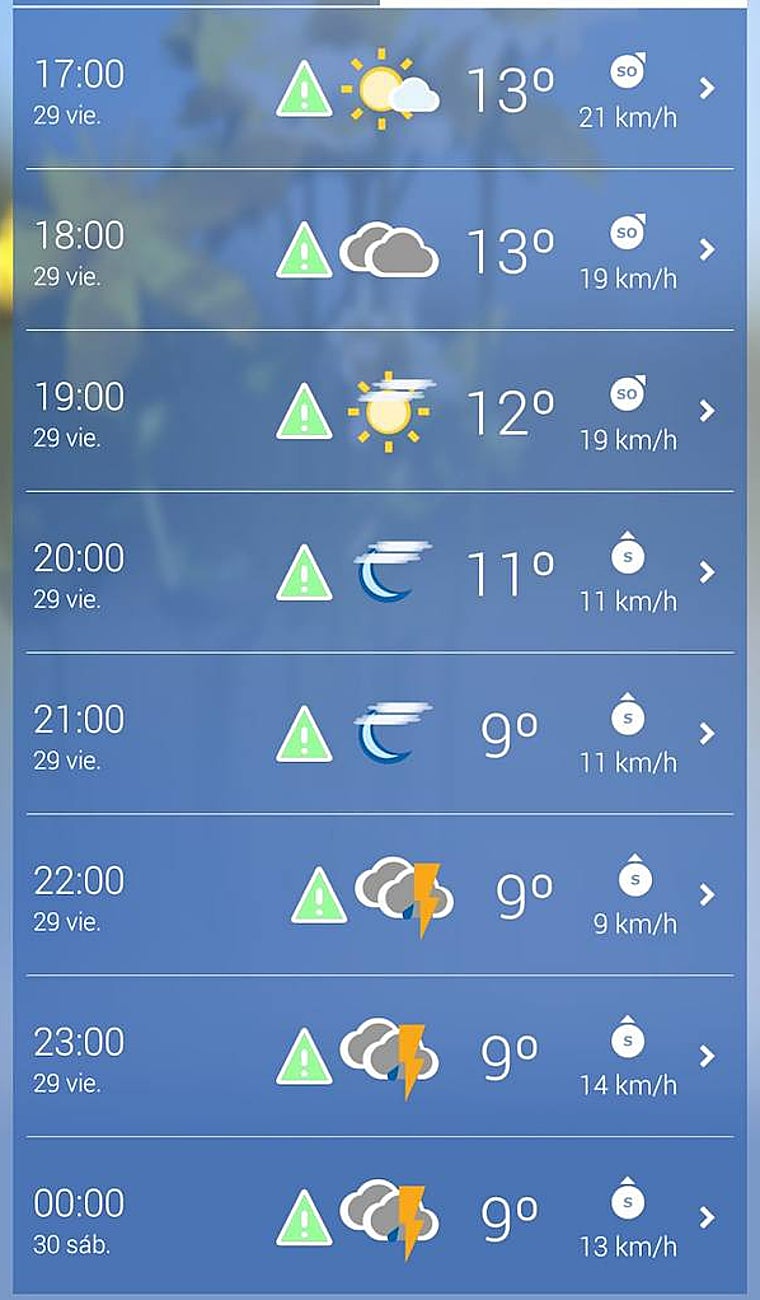This screenshot has height=1300, width=760.
Task: Expand the 22:00 hourly forecast row
Action: pyautogui.click(x=706, y=895)
